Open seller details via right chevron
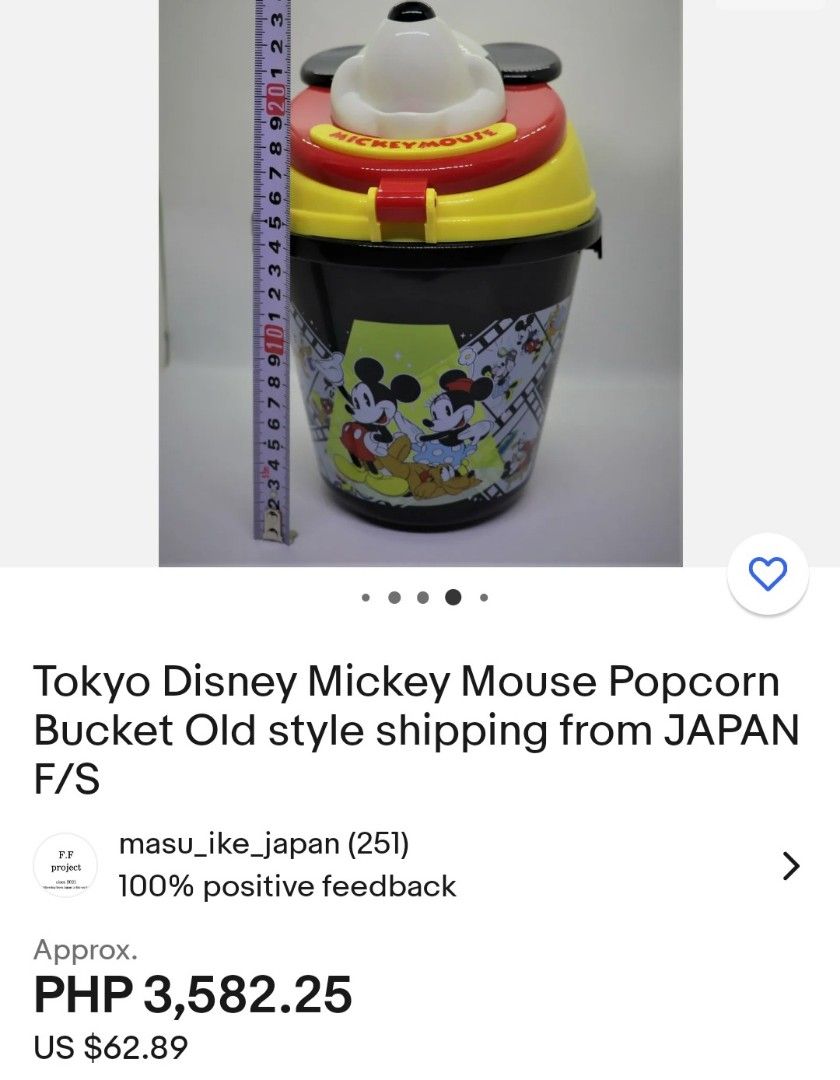The image size is (840, 1080). click(x=793, y=865)
